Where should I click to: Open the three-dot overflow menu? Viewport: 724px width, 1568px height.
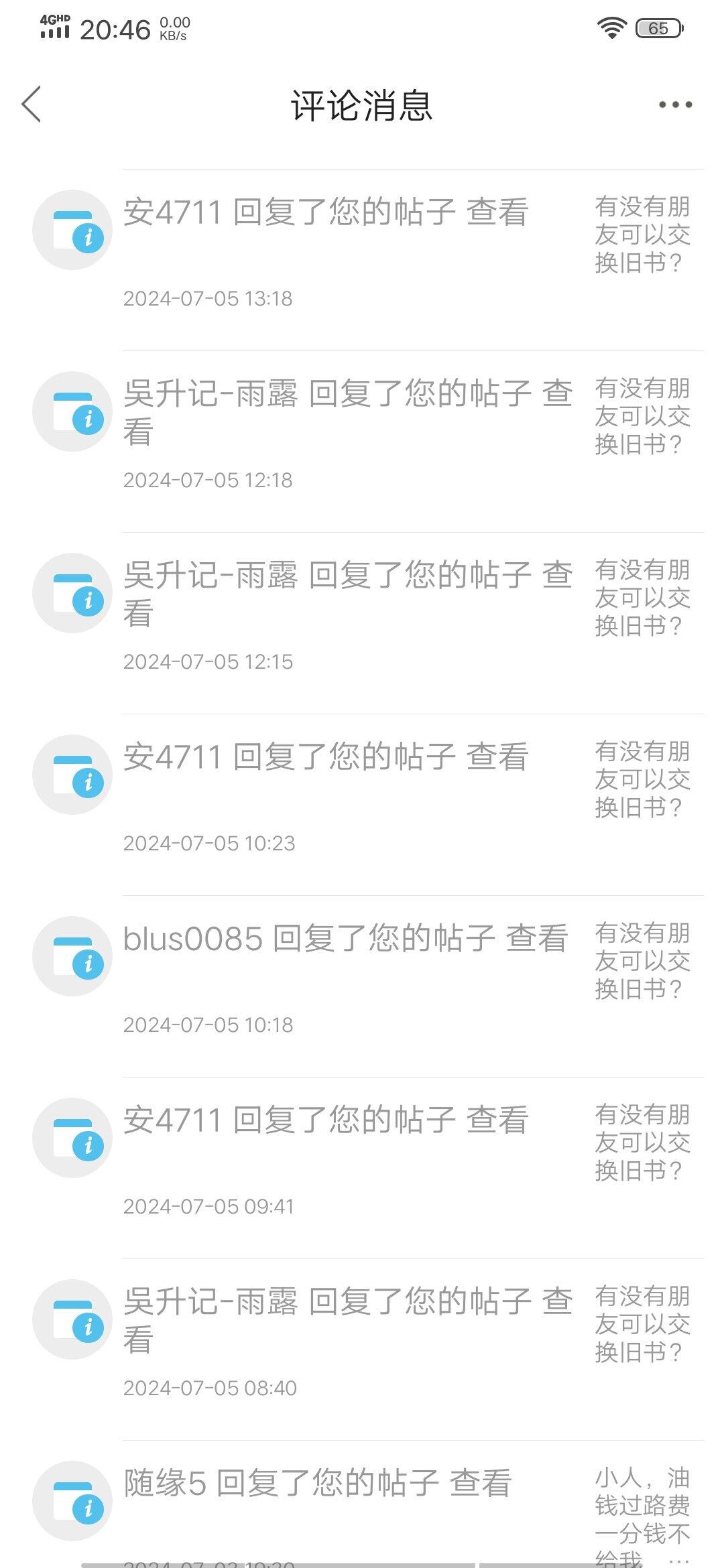675,105
